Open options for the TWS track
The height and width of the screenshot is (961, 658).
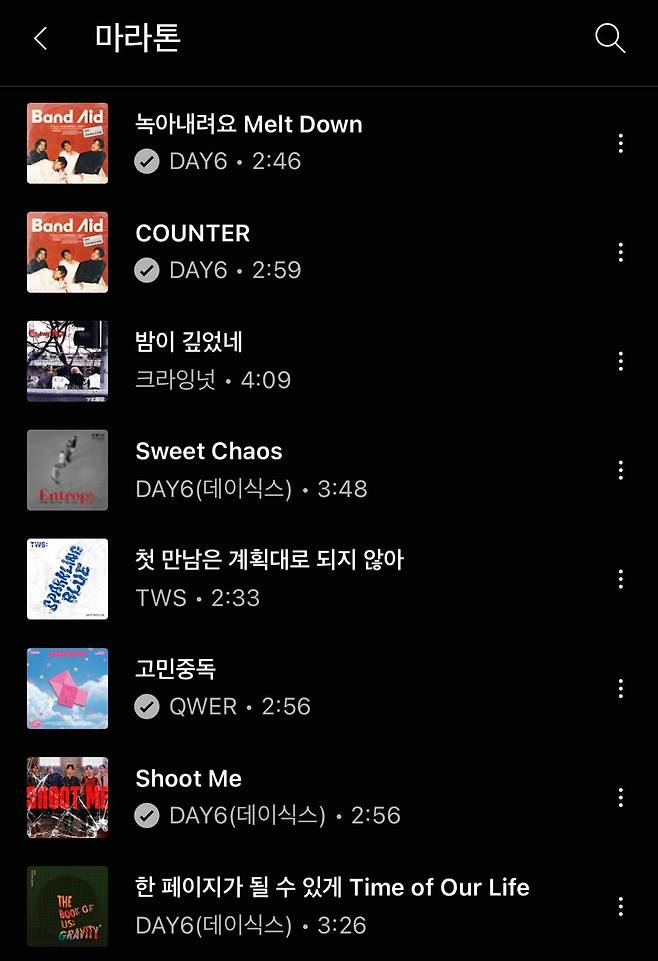click(x=621, y=579)
